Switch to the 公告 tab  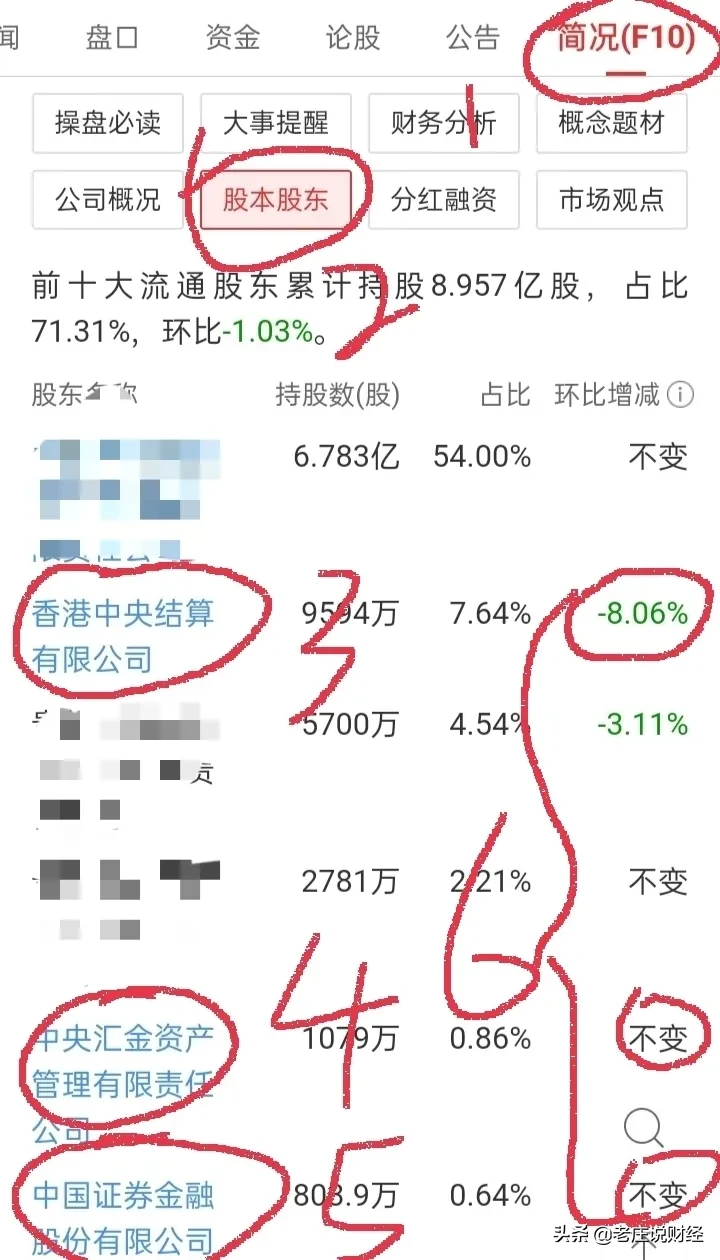click(472, 37)
